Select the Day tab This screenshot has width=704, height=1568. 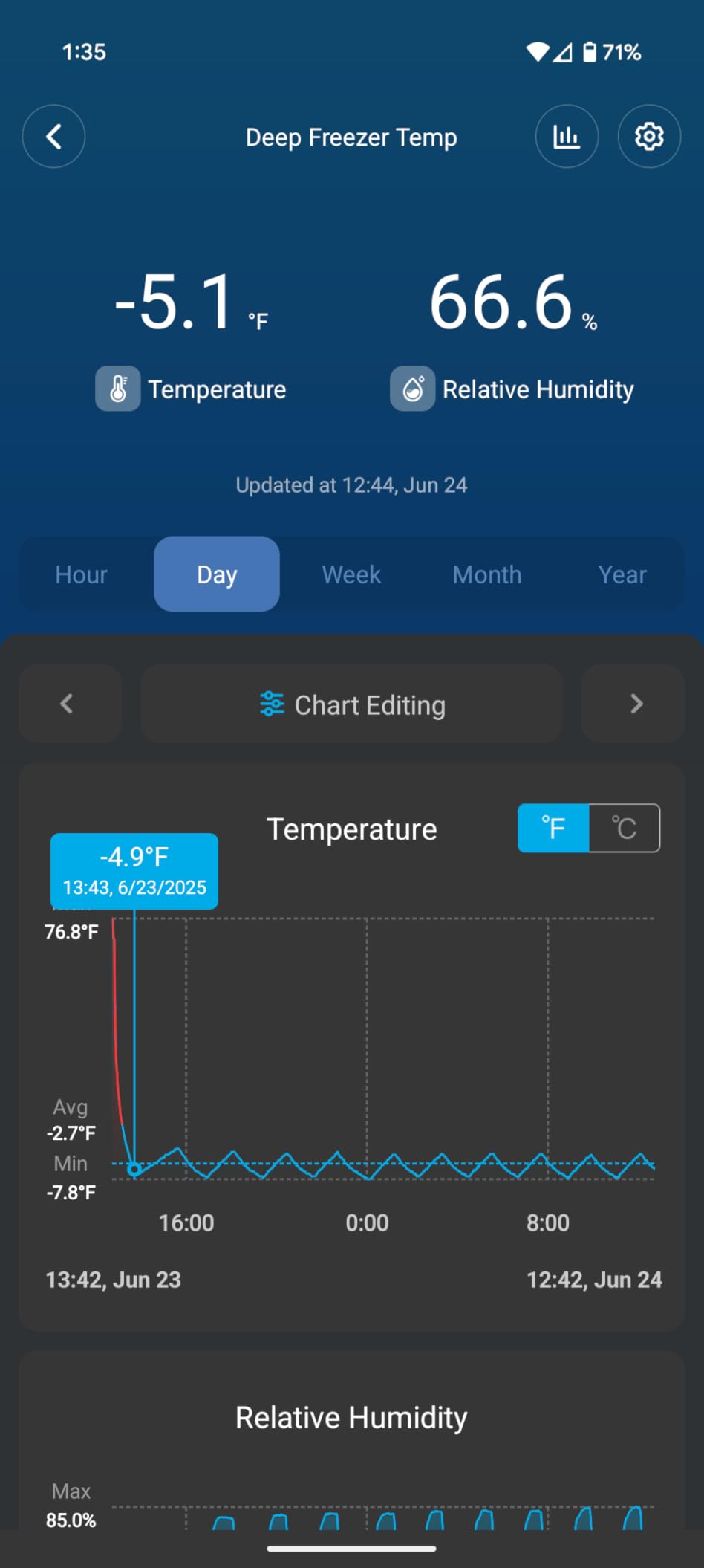(x=217, y=574)
